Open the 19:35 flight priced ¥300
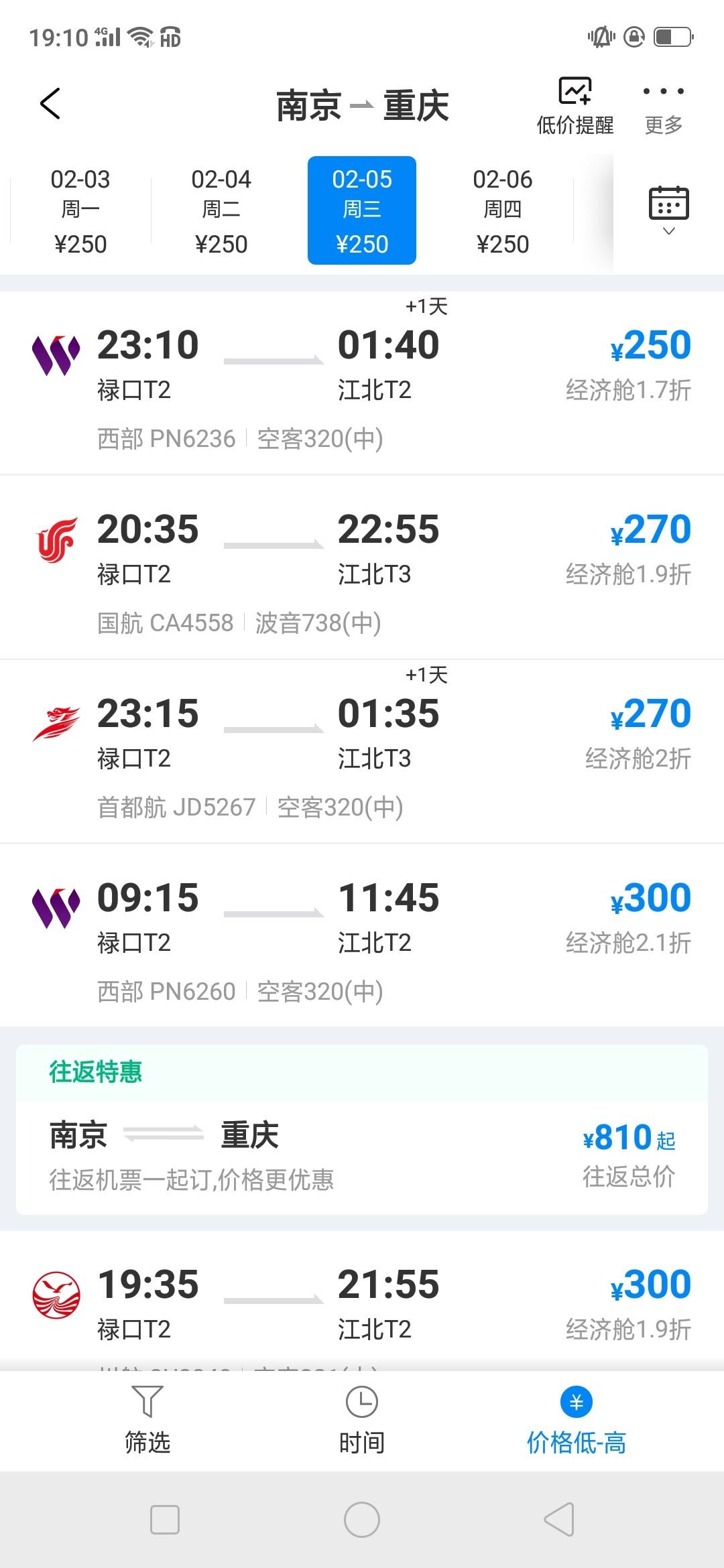This screenshot has height=1568, width=724. (x=362, y=1301)
